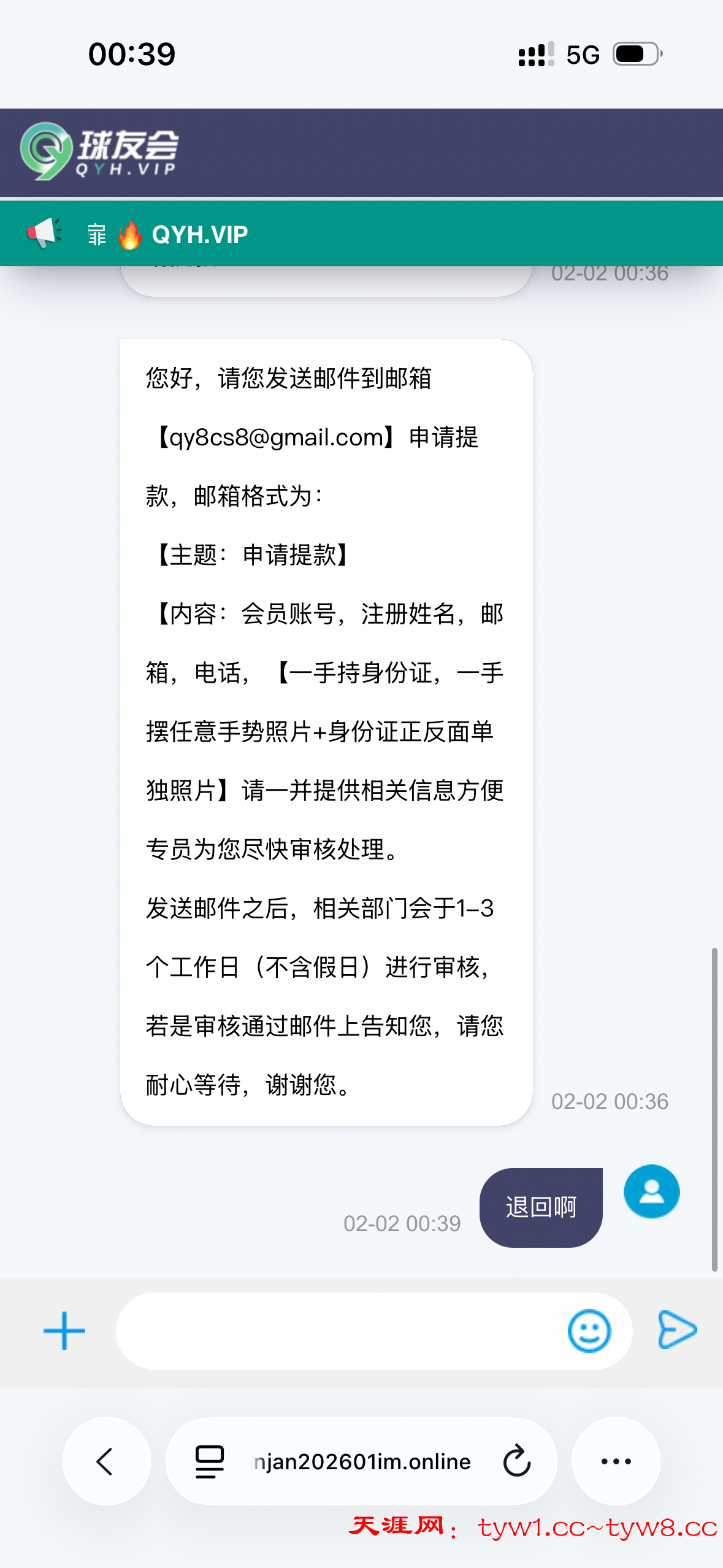Send the chat message
Viewport: 723px width, 1568px height.
[677, 1330]
